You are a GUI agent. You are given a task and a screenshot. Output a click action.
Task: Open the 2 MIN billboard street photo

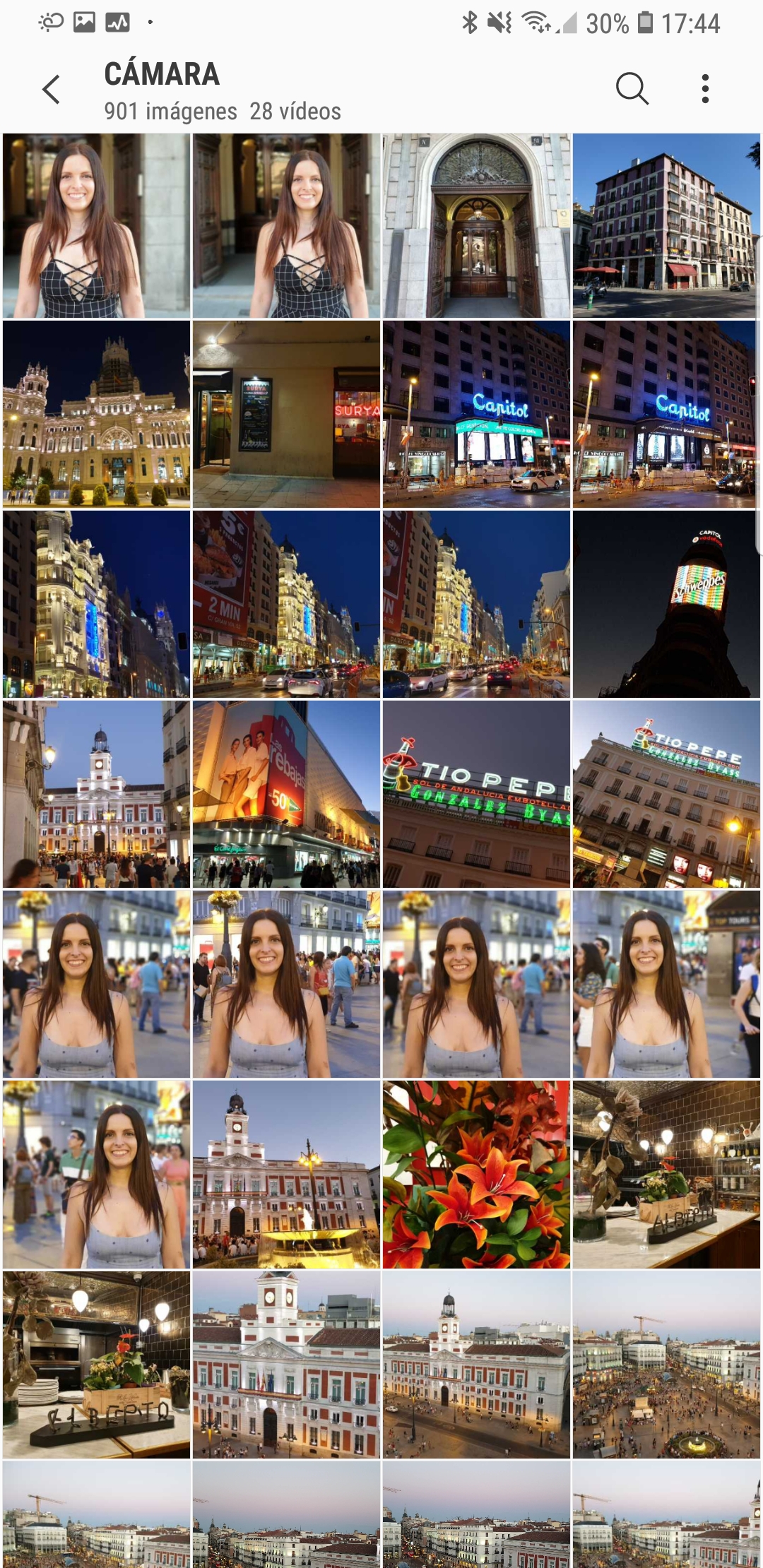(x=286, y=605)
